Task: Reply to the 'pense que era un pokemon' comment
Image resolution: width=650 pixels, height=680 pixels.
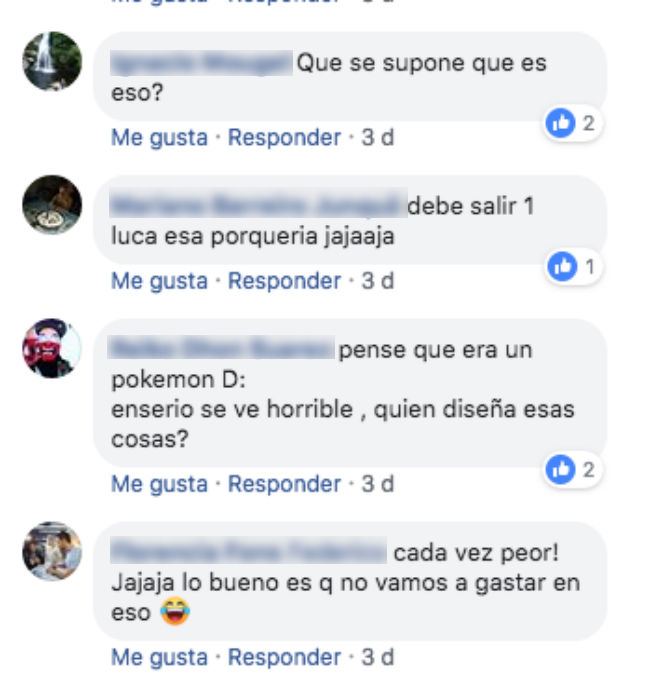Action: (284, 484)
